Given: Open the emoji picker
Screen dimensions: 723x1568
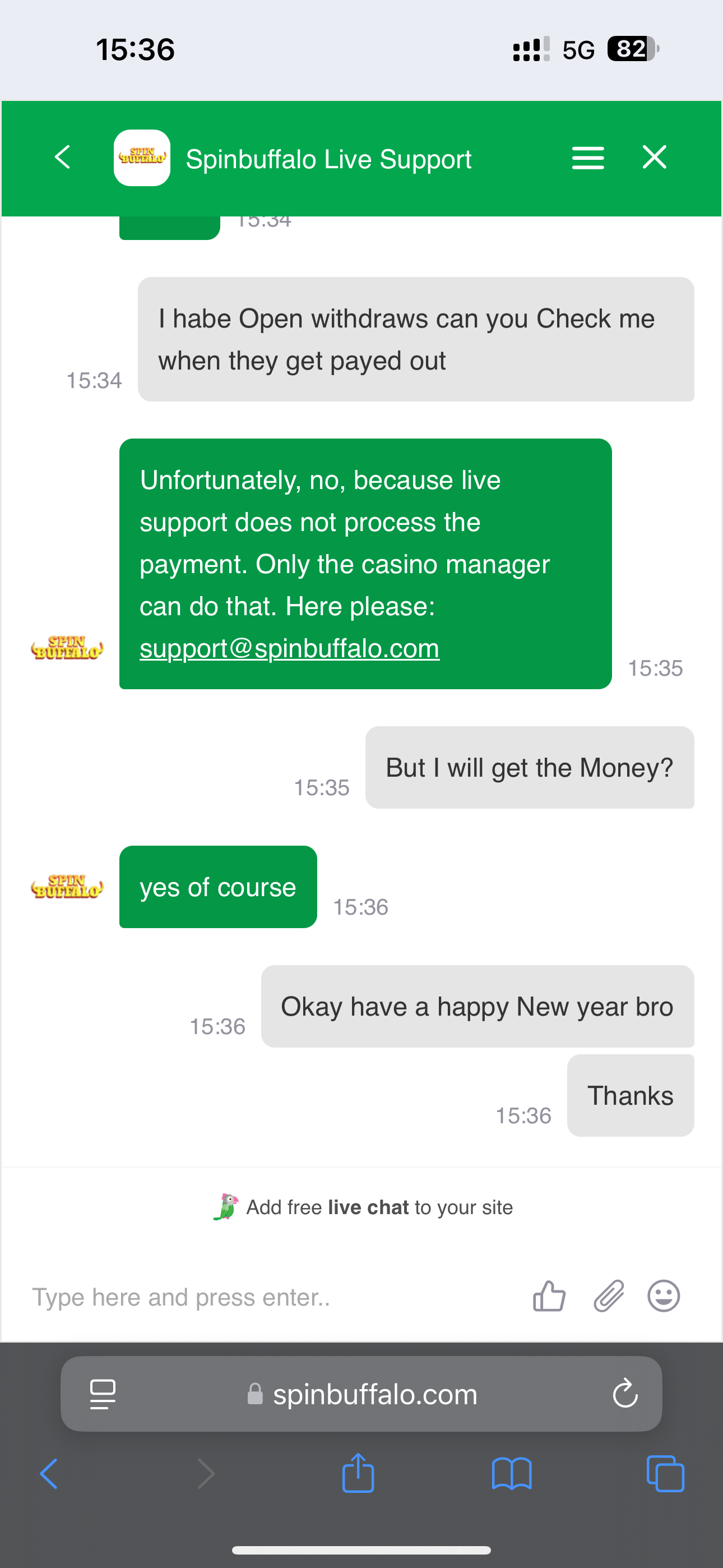Looking at the screenshot, I should (664, 1296).
